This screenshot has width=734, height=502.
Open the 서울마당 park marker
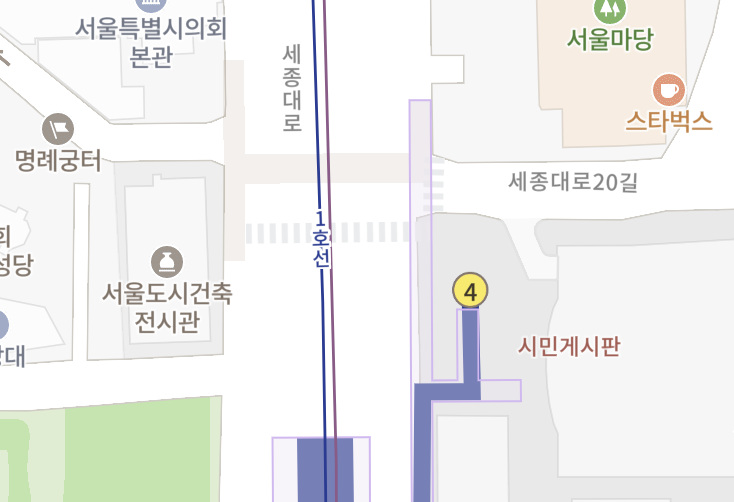click(x=609, y=9)
